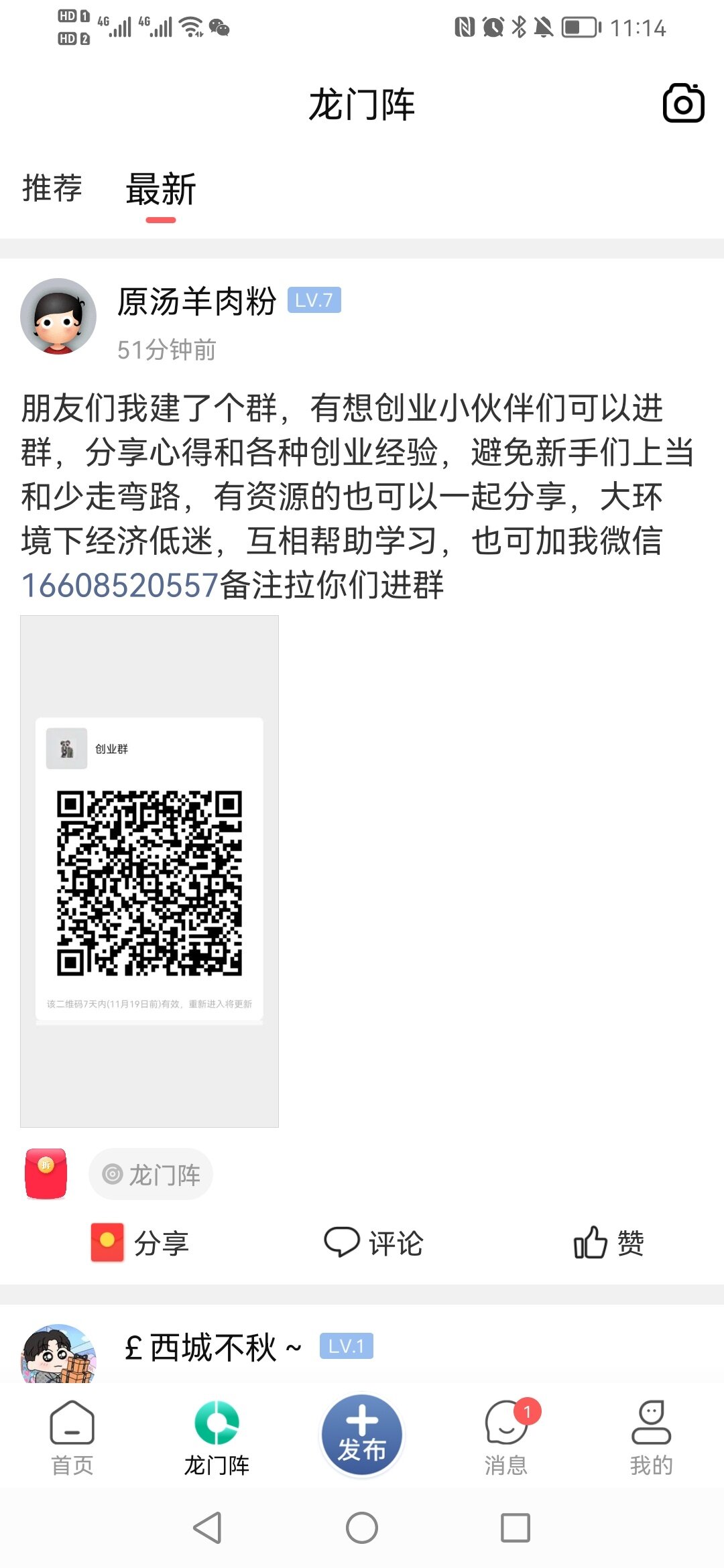724x1568 pixels.
Task: View the 创业群 QR code image
Action: [x=149, y=871]
